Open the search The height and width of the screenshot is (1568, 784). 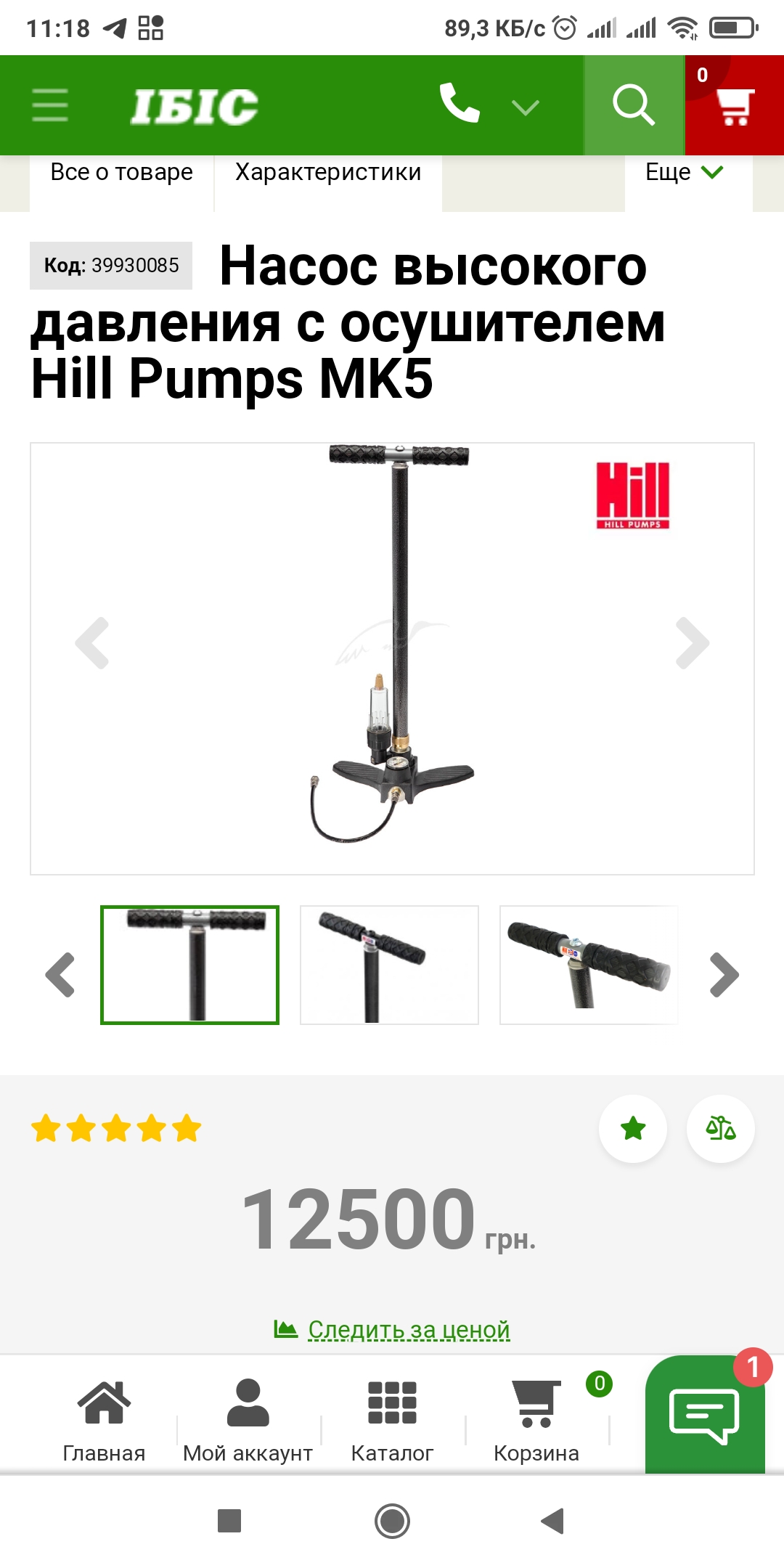click(x=634, y=105)
